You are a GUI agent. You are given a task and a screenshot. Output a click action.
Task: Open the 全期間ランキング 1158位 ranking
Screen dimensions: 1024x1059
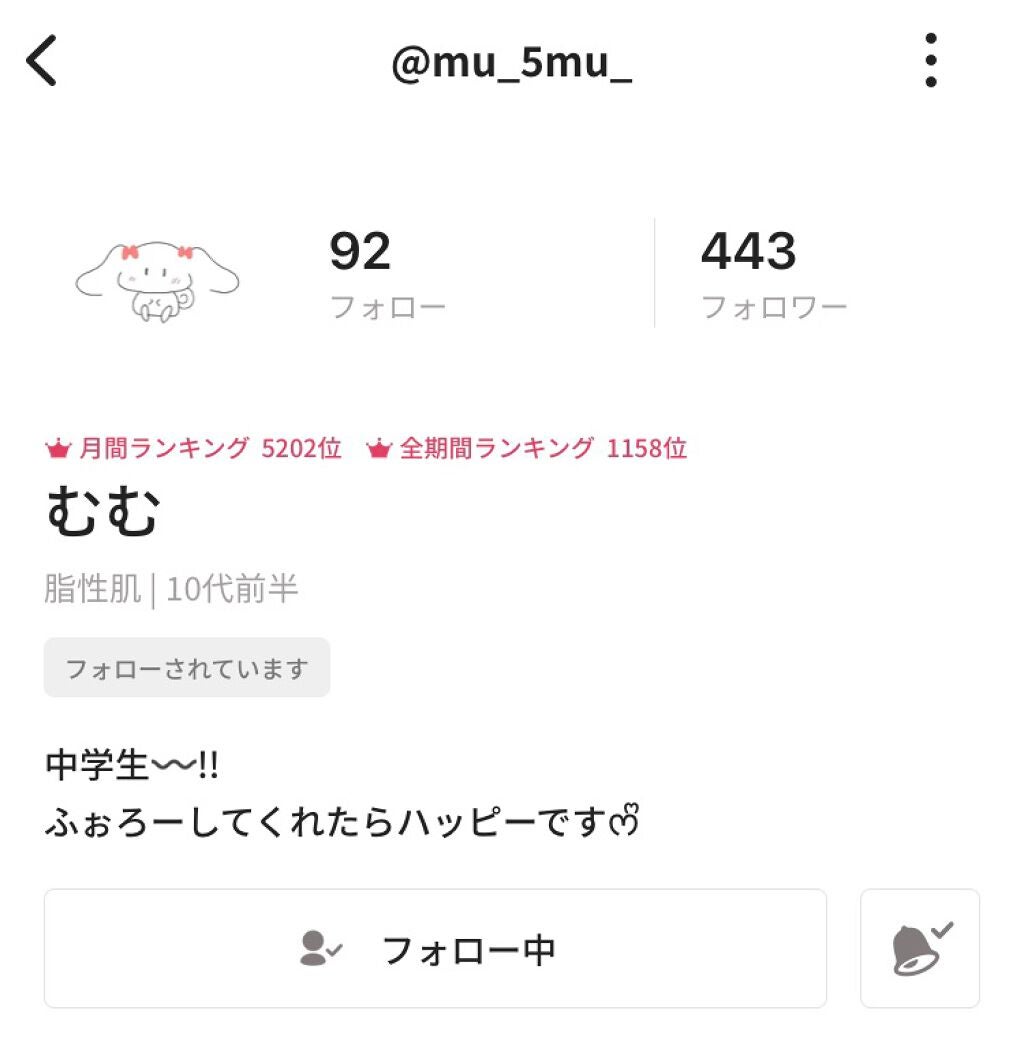[527, 449]
